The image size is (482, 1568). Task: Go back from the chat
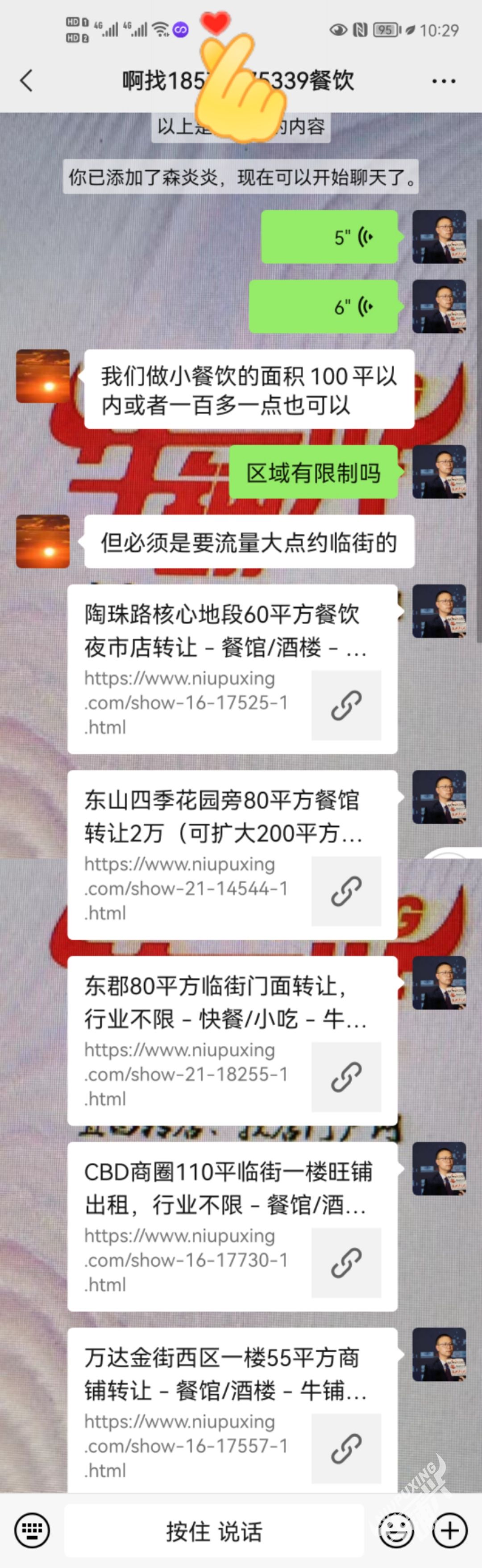point(26,80)
